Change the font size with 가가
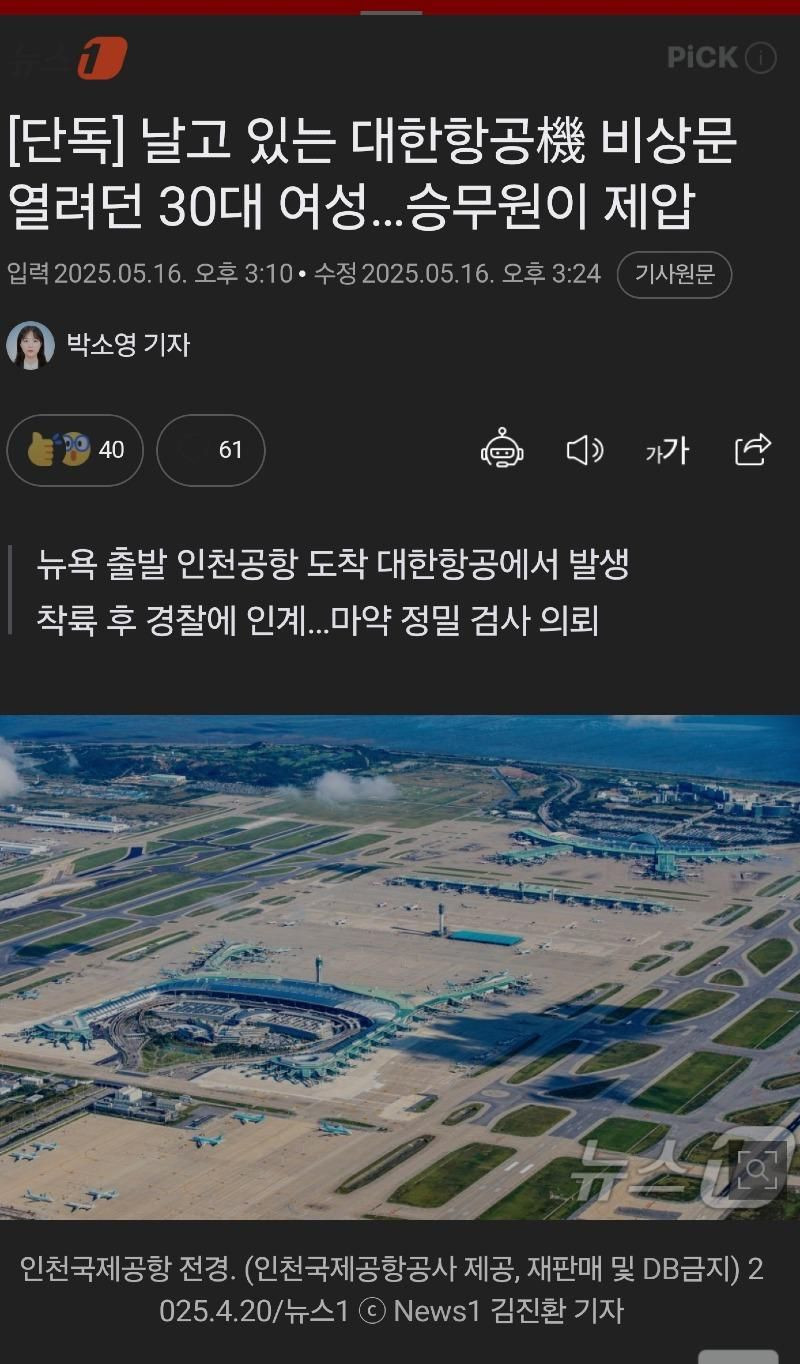800x1364 pixels. tap(667, 450)
